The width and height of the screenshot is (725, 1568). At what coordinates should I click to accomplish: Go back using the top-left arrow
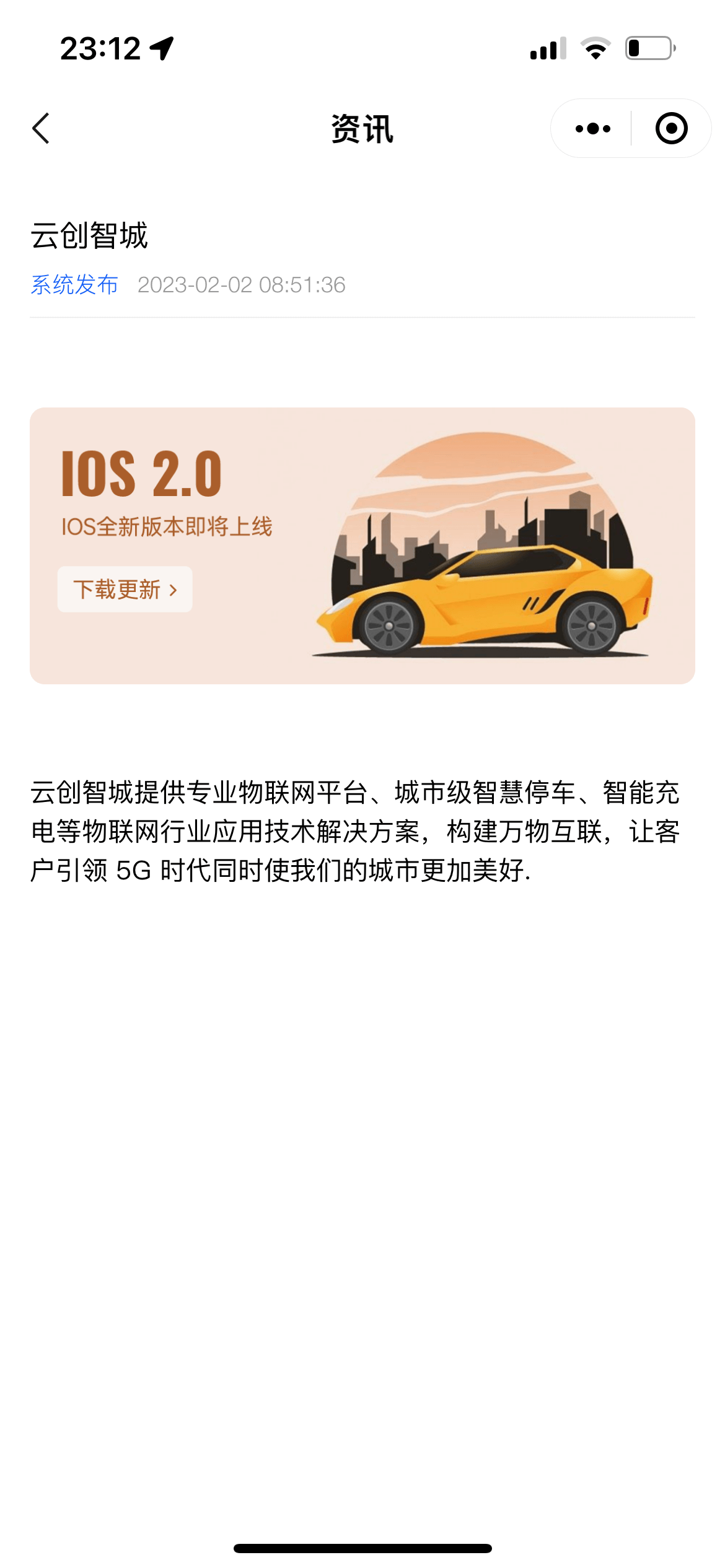pos(41,128)
